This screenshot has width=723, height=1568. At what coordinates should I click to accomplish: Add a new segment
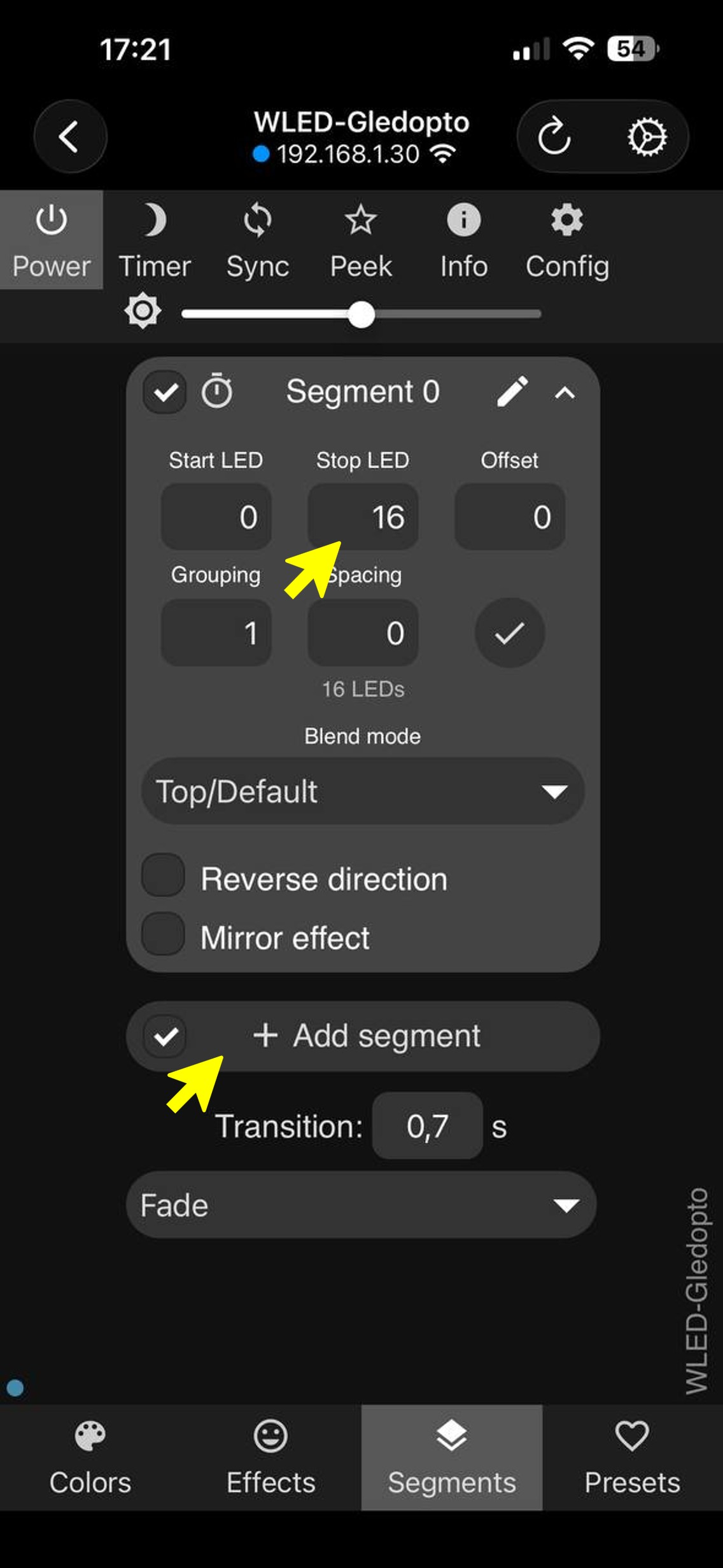(366, 1036)
